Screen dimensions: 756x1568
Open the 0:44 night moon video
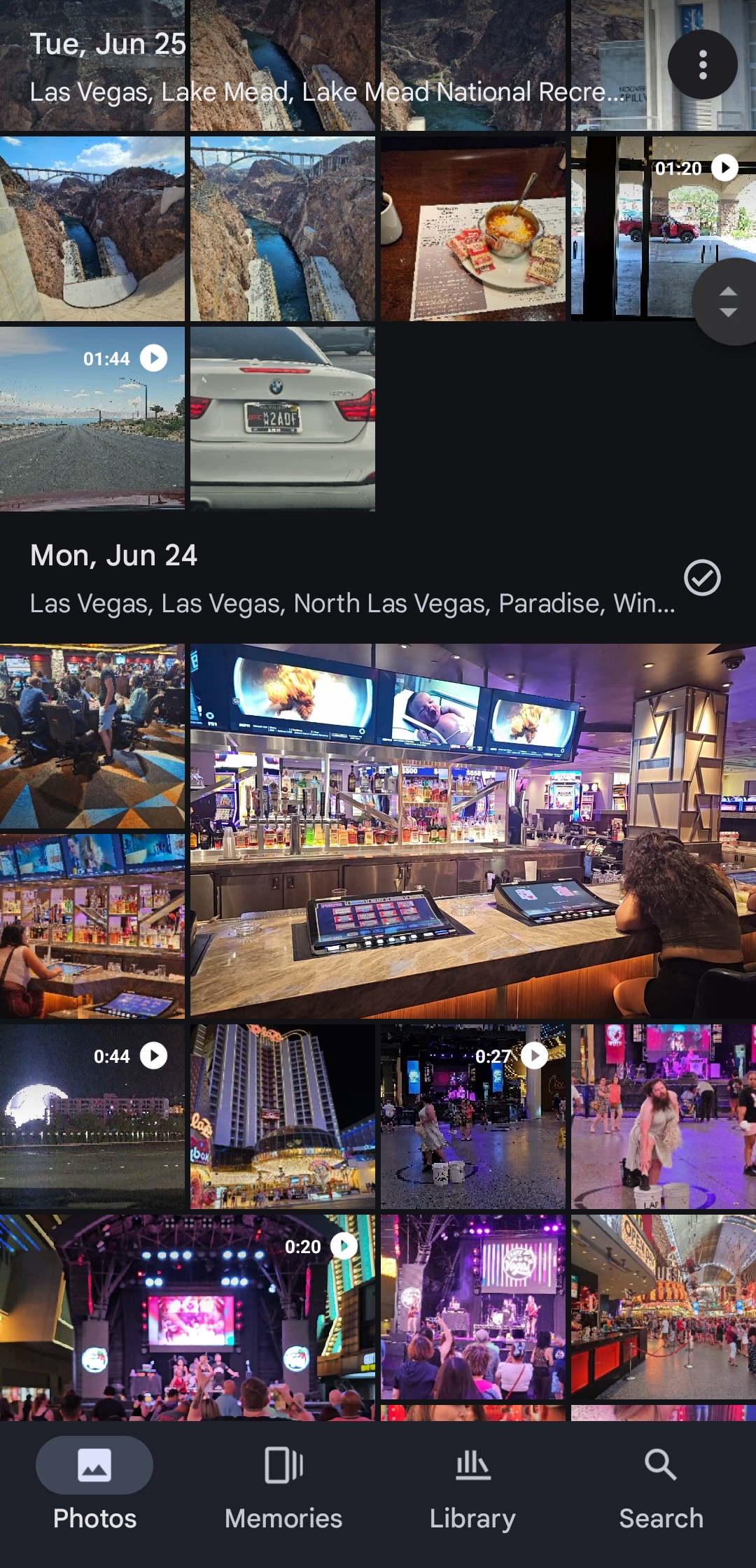pos(92,1117)
